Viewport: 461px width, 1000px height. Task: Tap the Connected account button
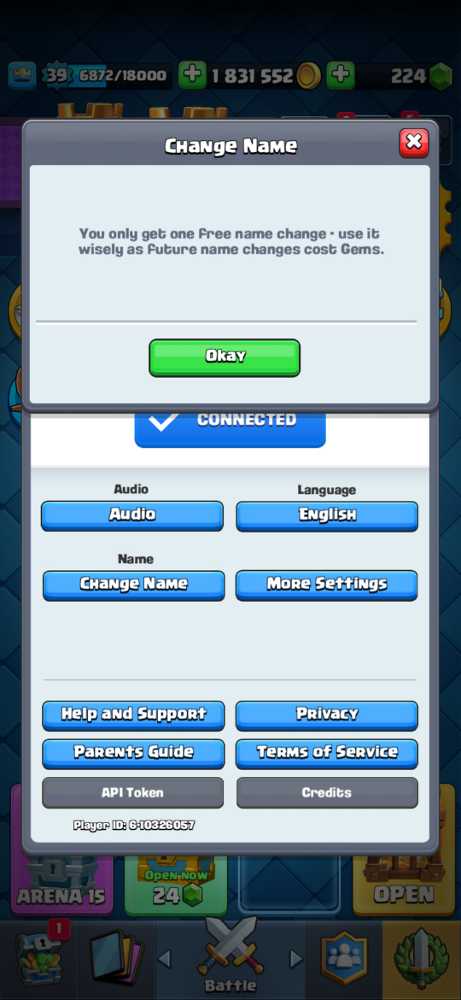point(230,429)
